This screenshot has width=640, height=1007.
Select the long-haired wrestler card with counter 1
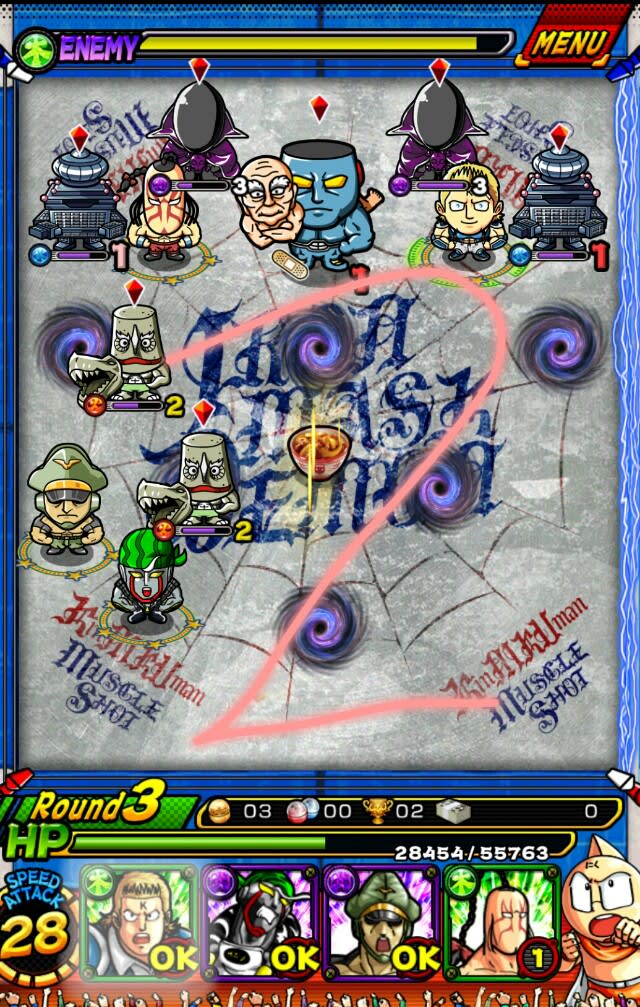[x=501, y=922]
